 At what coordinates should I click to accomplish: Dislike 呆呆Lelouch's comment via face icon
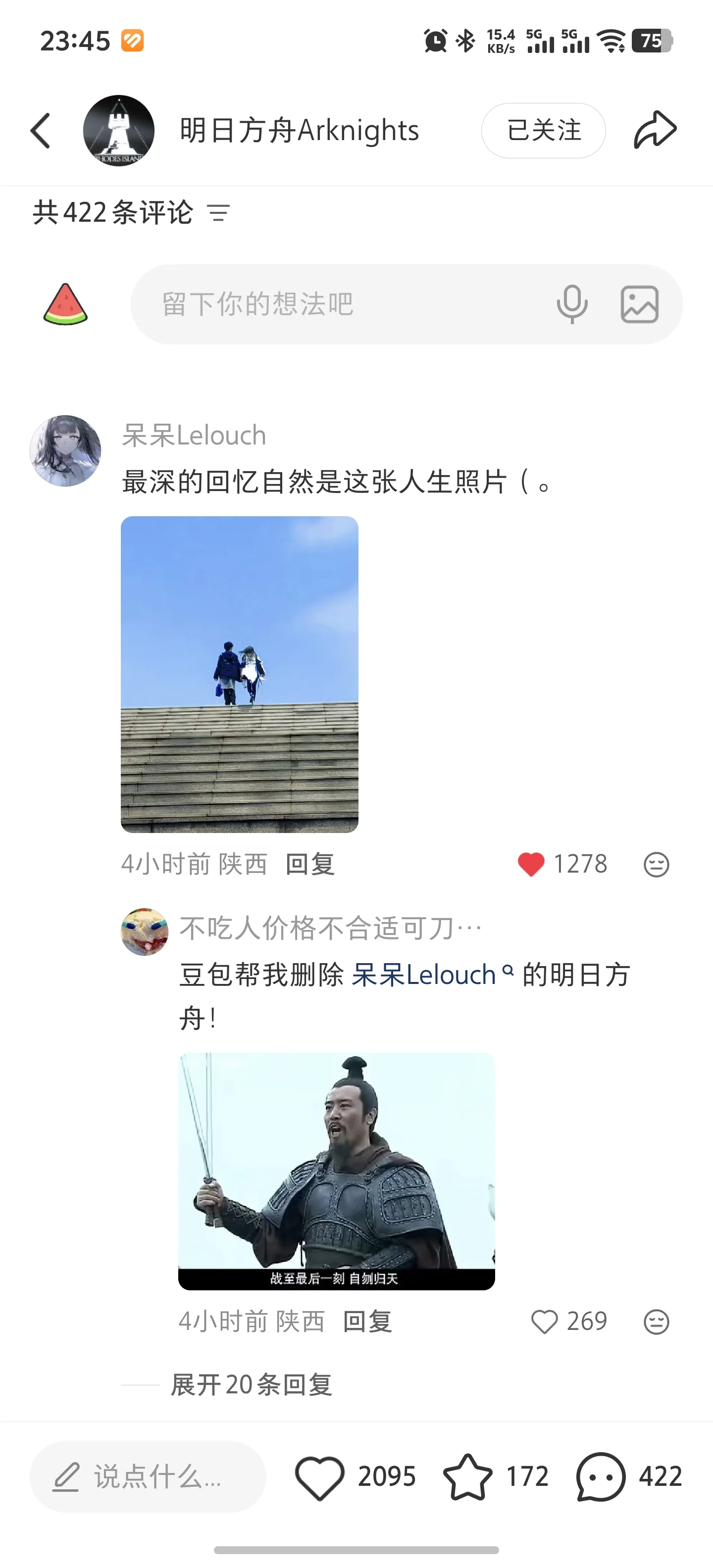pyautogui.click(x=656, y=865)
